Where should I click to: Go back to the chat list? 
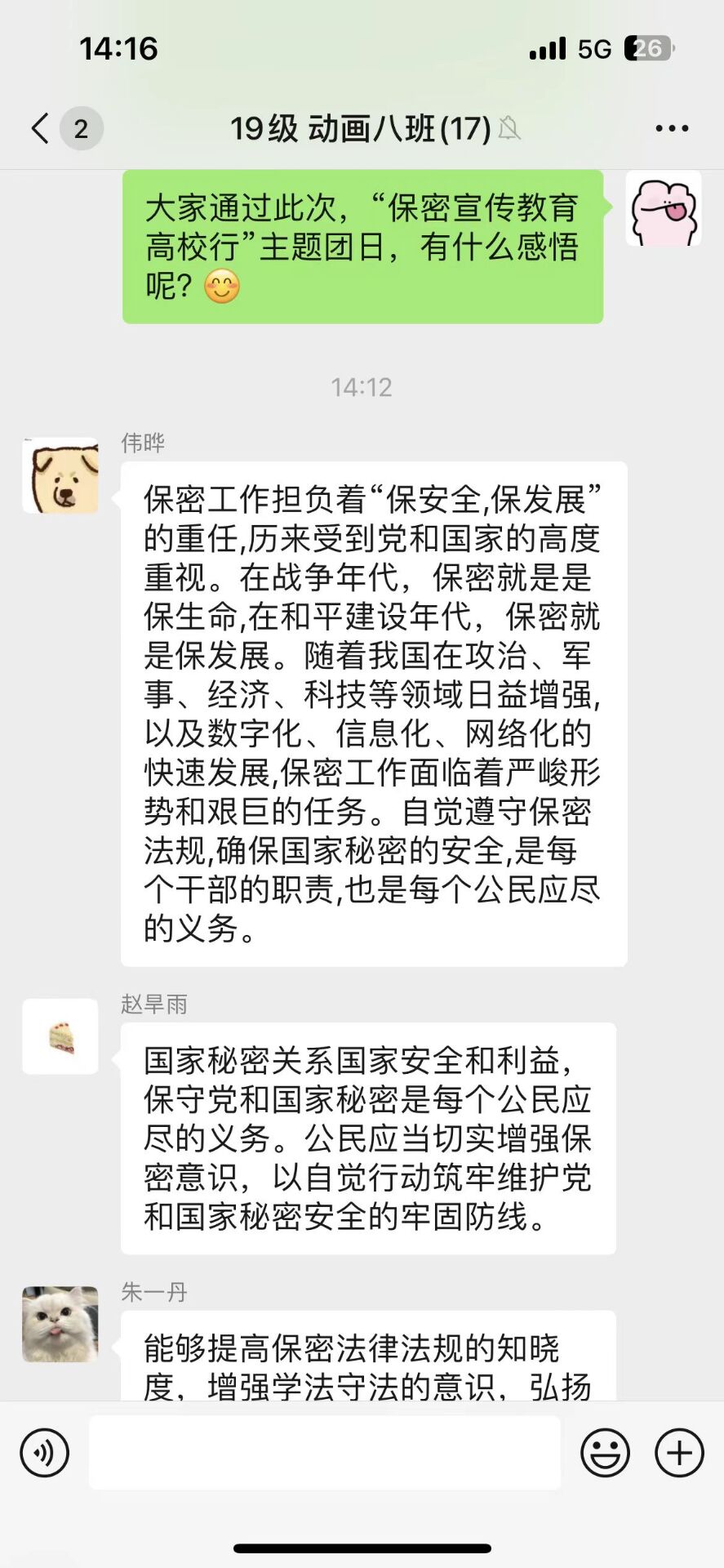(x=41, y=128)
